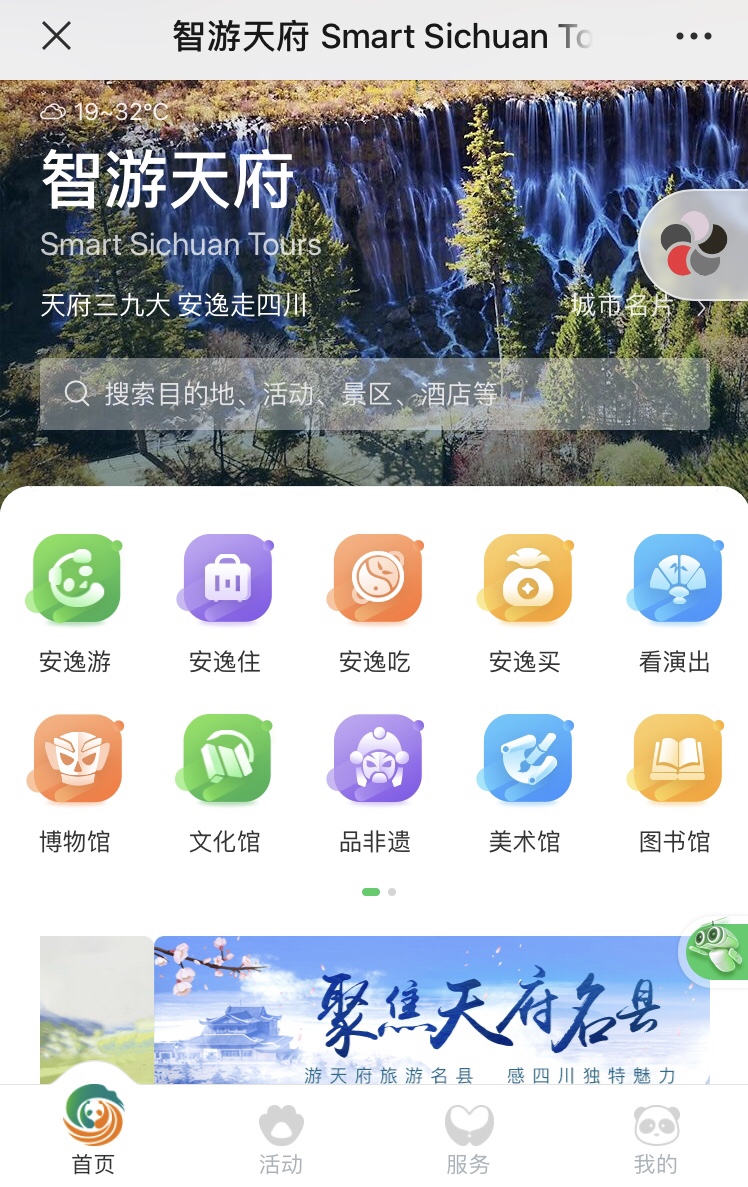
Task: Select the 首页 home tab
Action: click(x=93, y=1138)
